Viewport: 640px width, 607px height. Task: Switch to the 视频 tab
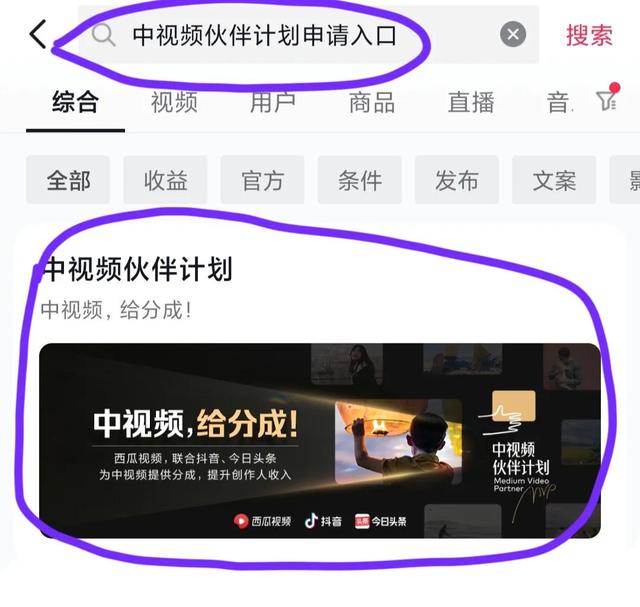pyautogui.click(x=174, y=102)
